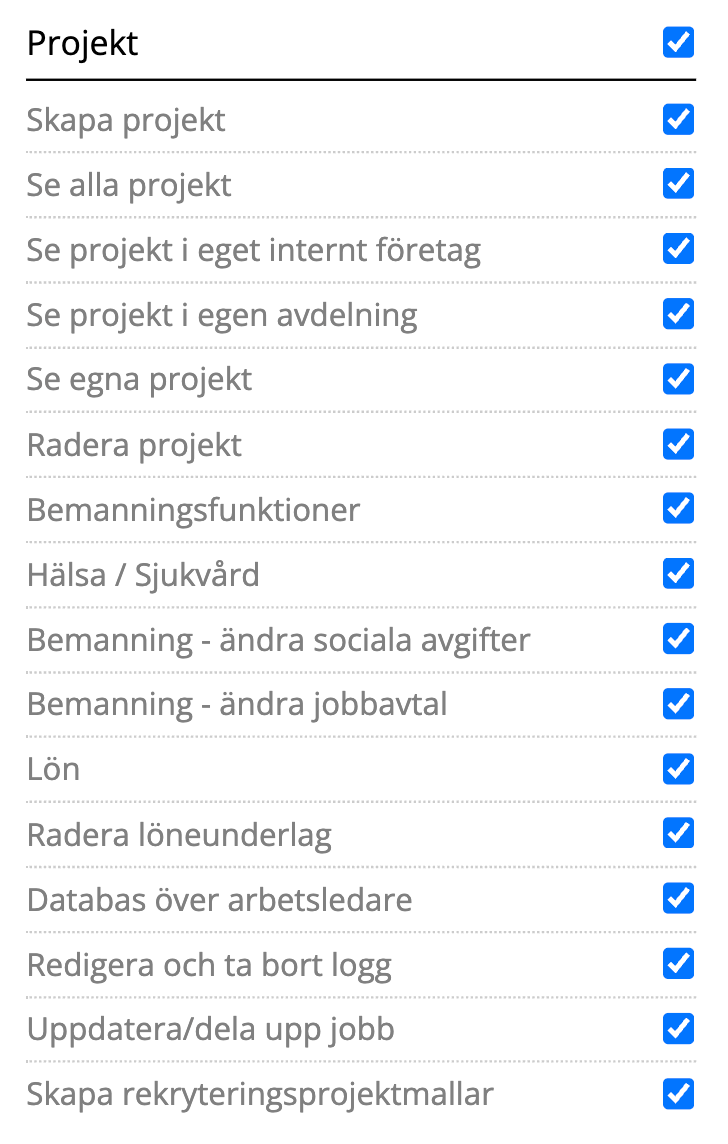Uncheck the Skapa projekt checkbox
Screen dimensions: 728x1144
pos(678,119)
